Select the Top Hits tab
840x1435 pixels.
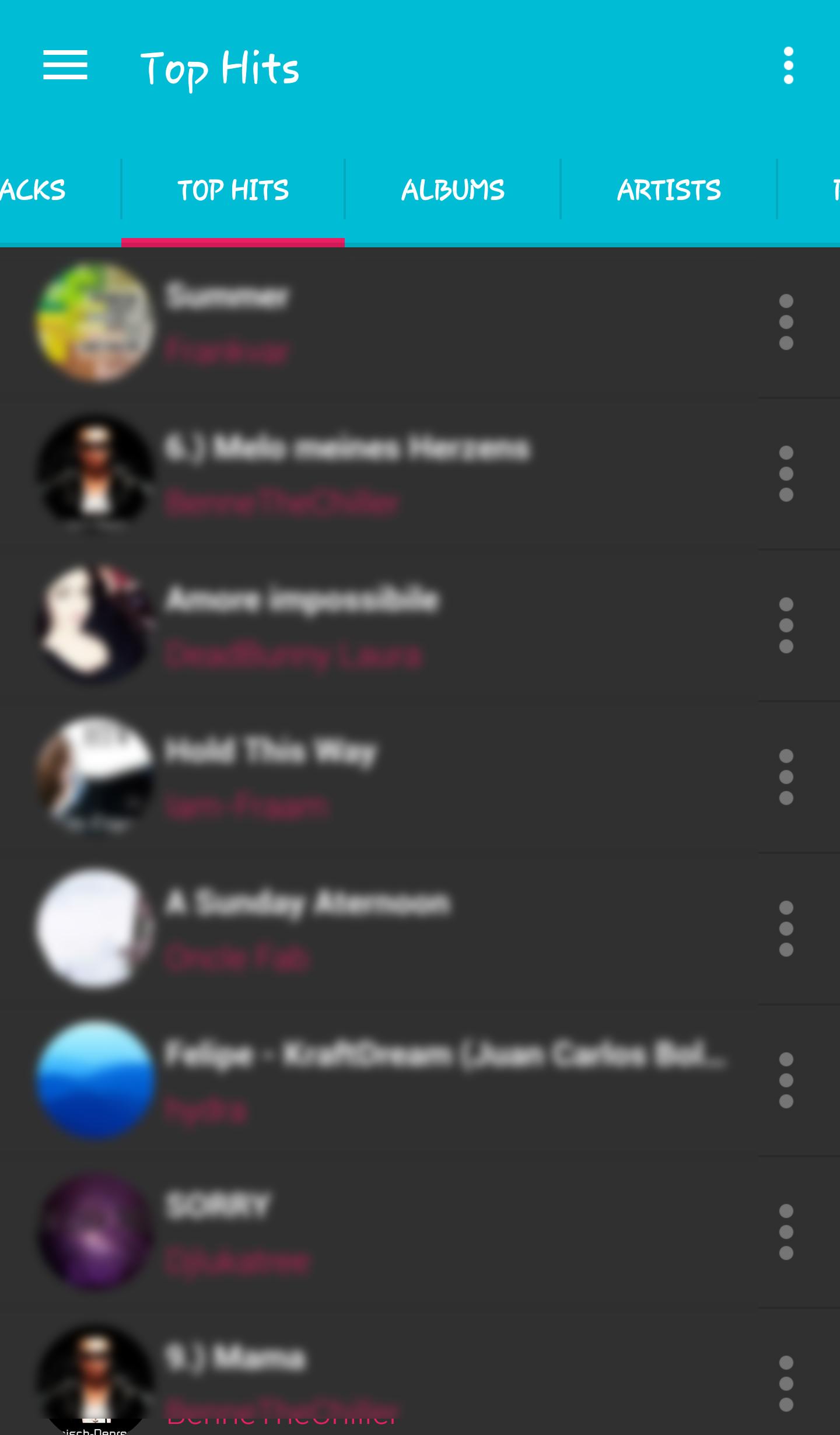coord(233,190)
